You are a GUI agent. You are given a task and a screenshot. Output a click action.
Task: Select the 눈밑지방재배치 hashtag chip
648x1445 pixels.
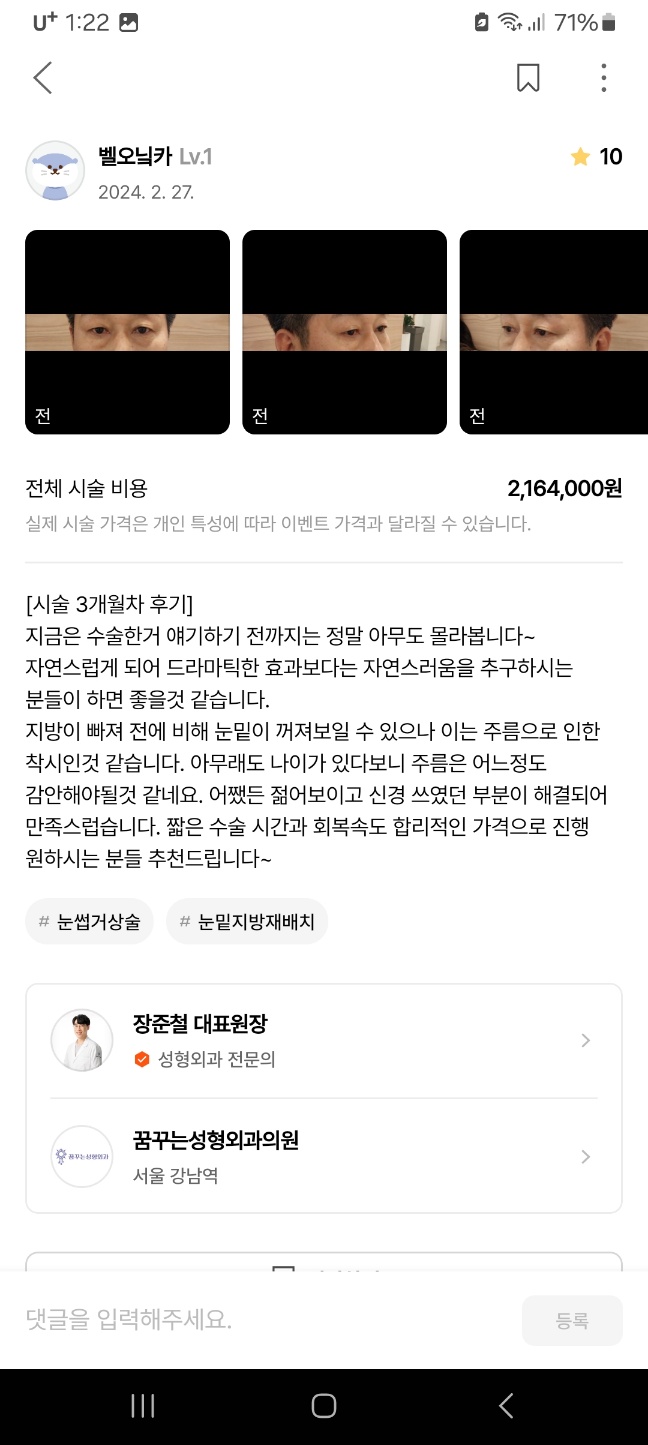tap(247, 921)
